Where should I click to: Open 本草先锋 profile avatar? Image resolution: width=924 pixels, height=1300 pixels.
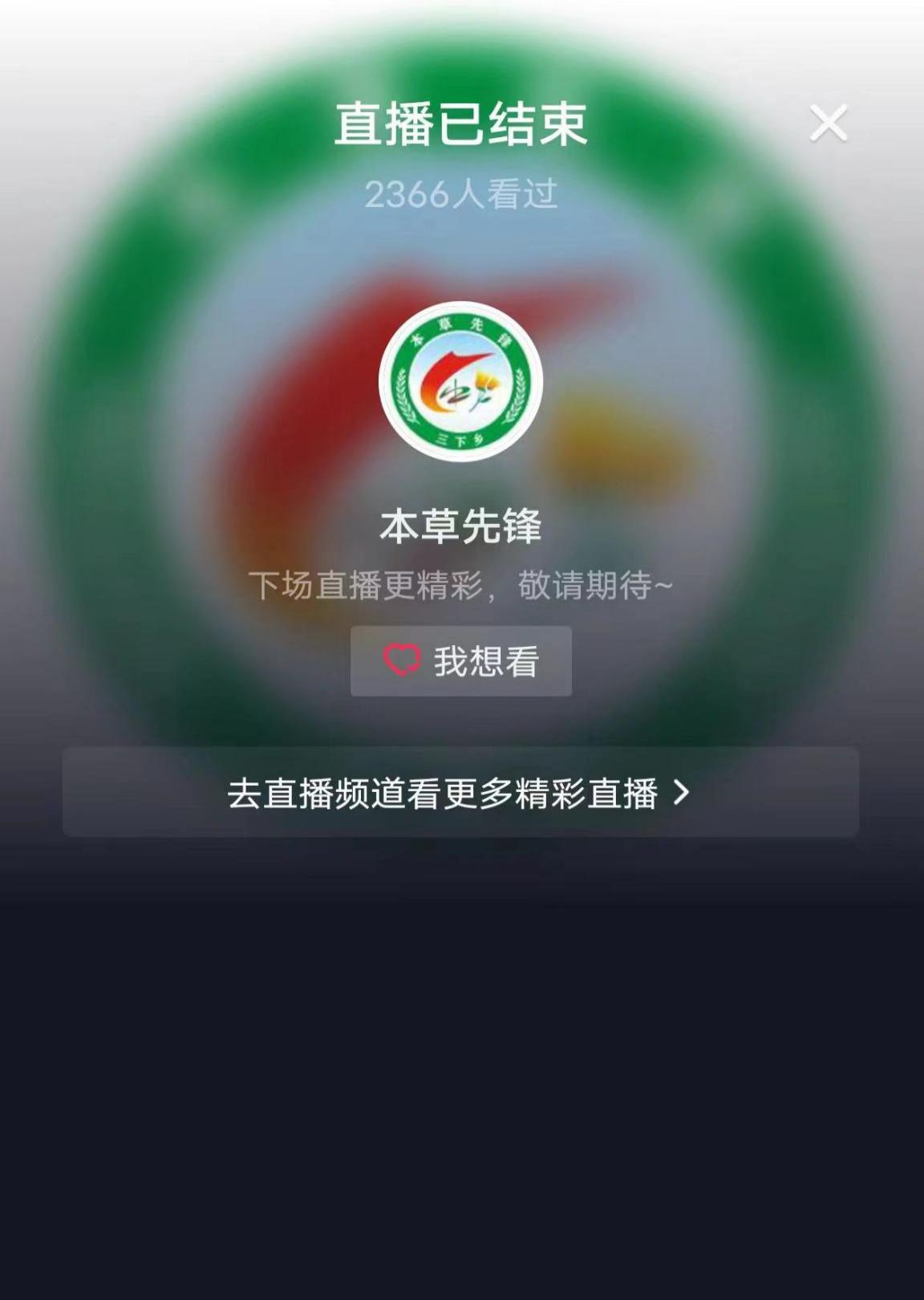461,382
